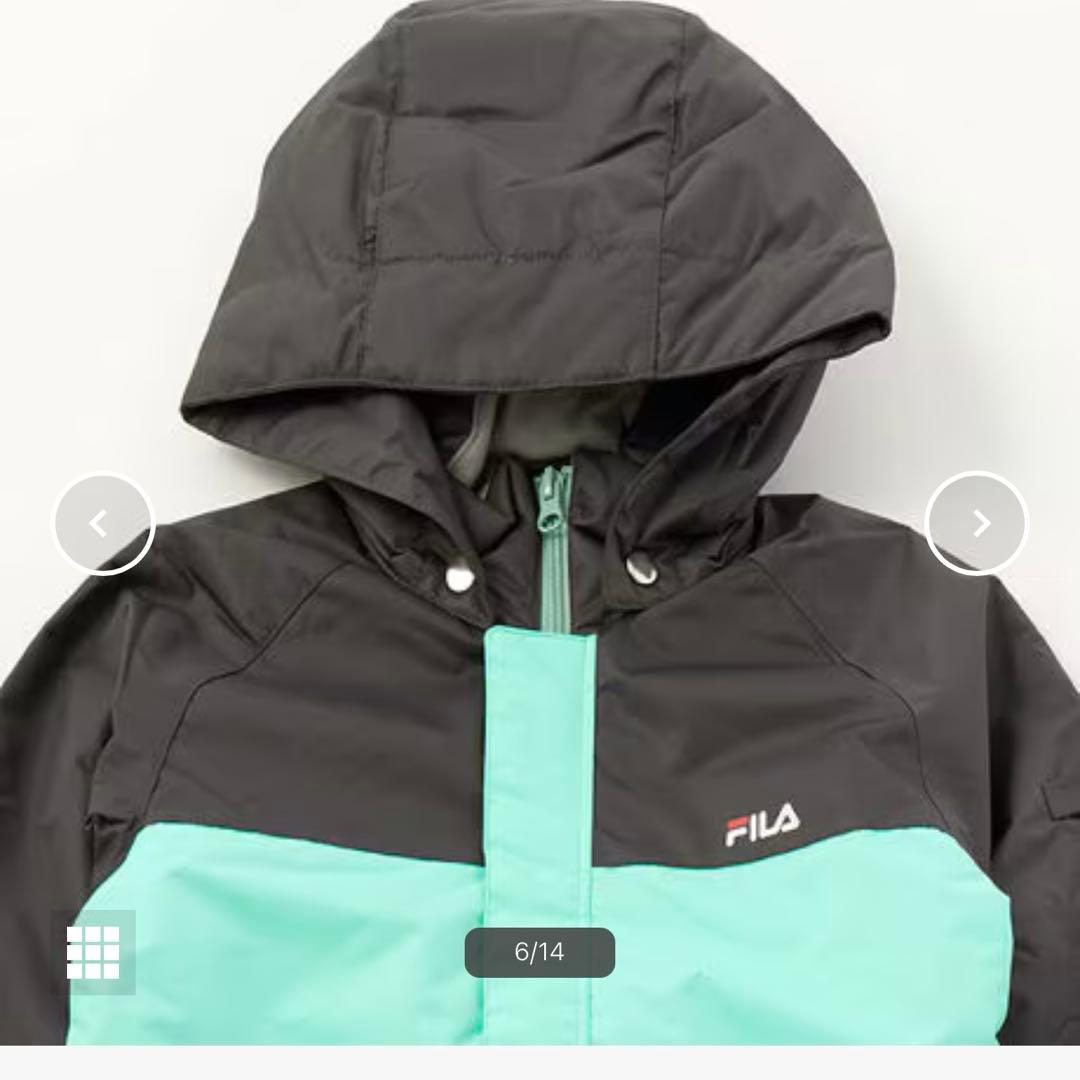The image size is (1080, 1080).
Task: Open the image grid thumbnail view
Action: click(x=93, y=952)
